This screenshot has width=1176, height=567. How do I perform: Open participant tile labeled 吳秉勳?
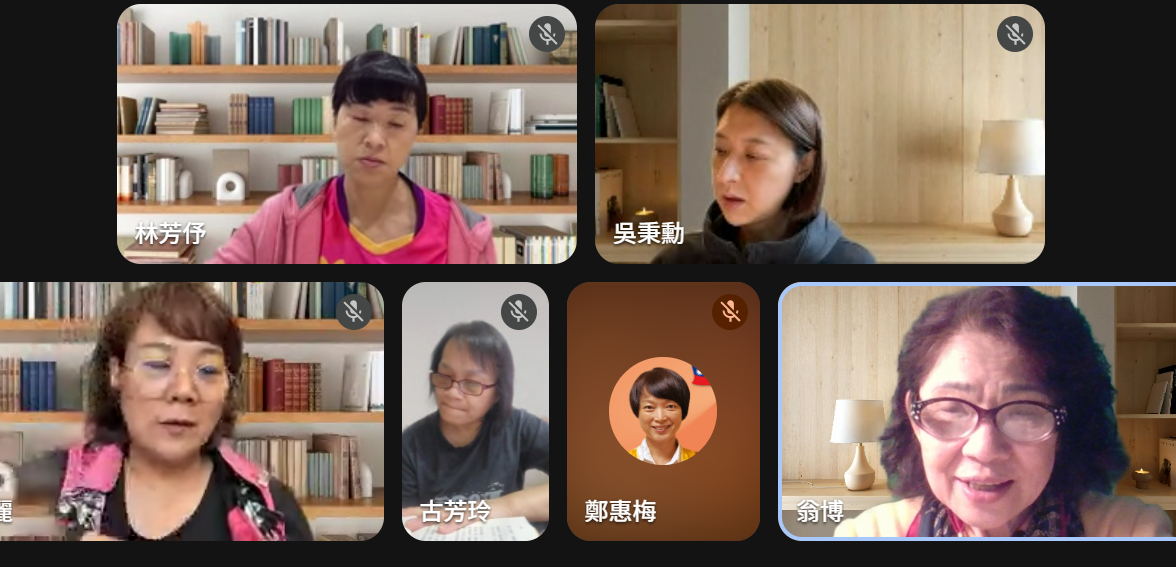(x=819, y=134)
